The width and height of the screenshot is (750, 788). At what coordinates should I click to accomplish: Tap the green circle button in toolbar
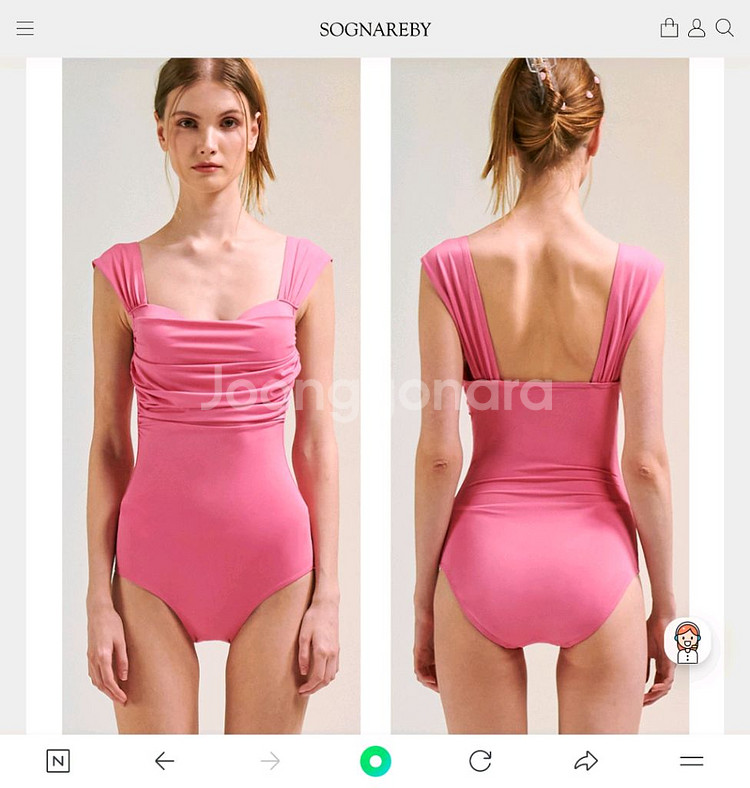coord(375,762)
